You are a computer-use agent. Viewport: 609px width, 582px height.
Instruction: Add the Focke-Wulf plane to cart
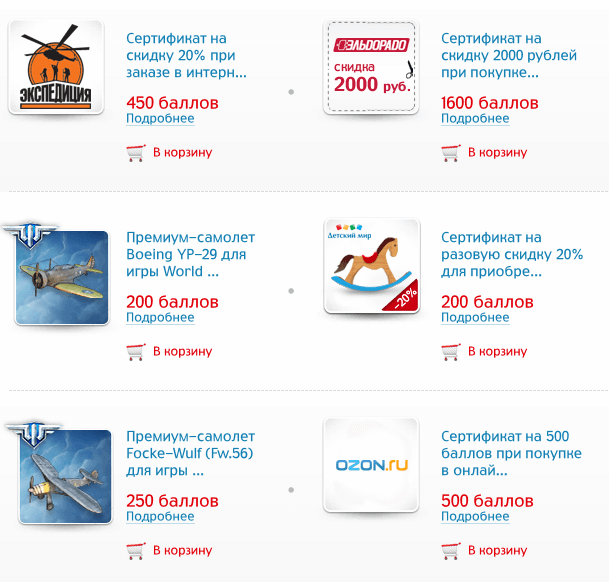click(x=181, y=551)
